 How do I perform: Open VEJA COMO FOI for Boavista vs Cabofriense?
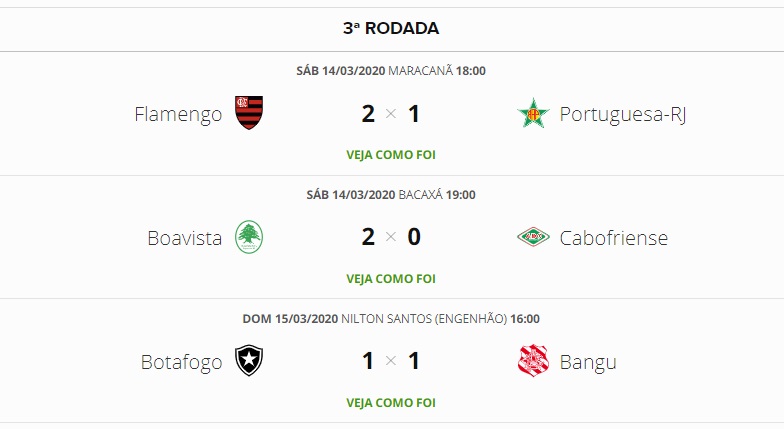pos(391,279)
